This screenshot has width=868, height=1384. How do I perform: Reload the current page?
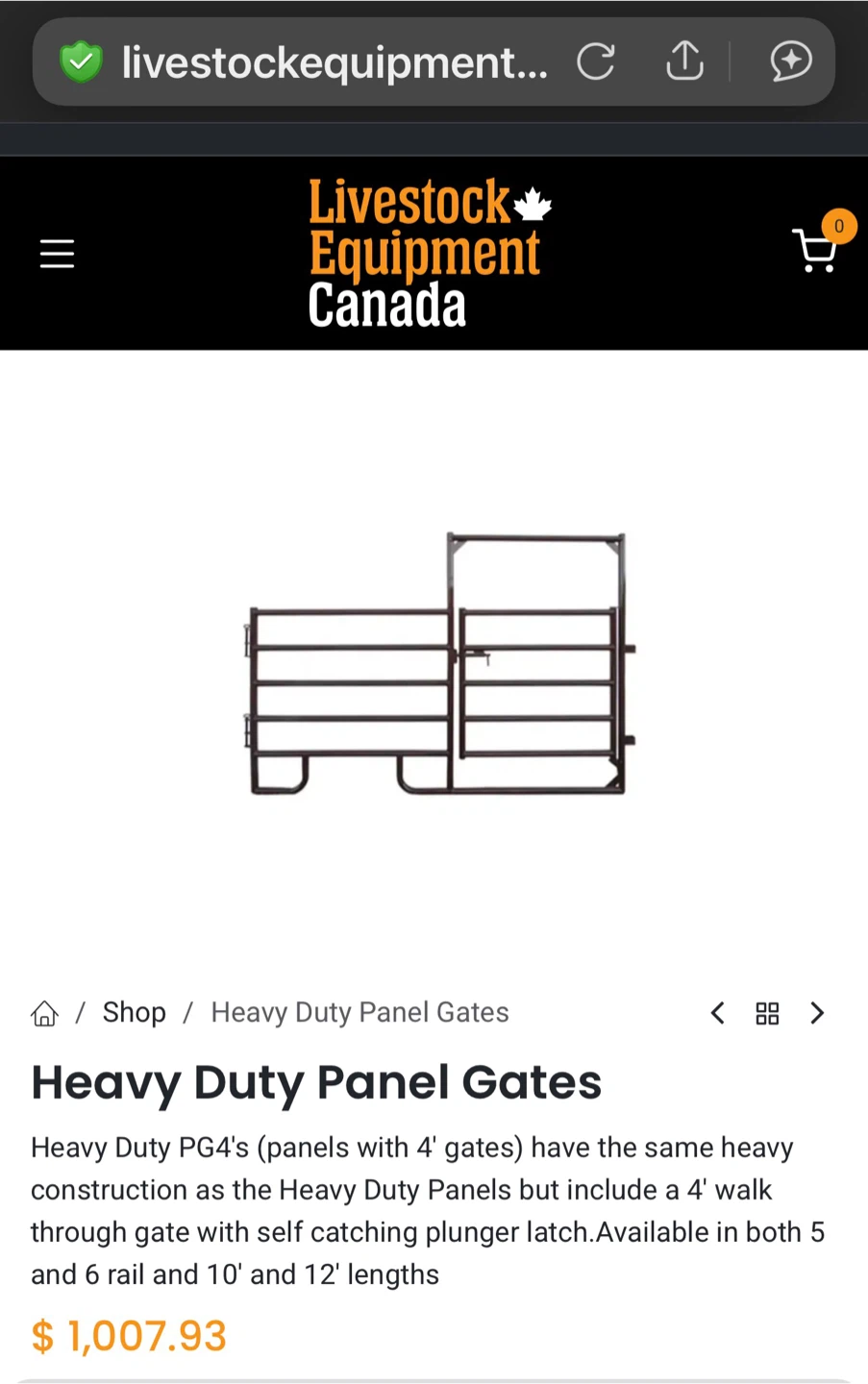(595, 62)
